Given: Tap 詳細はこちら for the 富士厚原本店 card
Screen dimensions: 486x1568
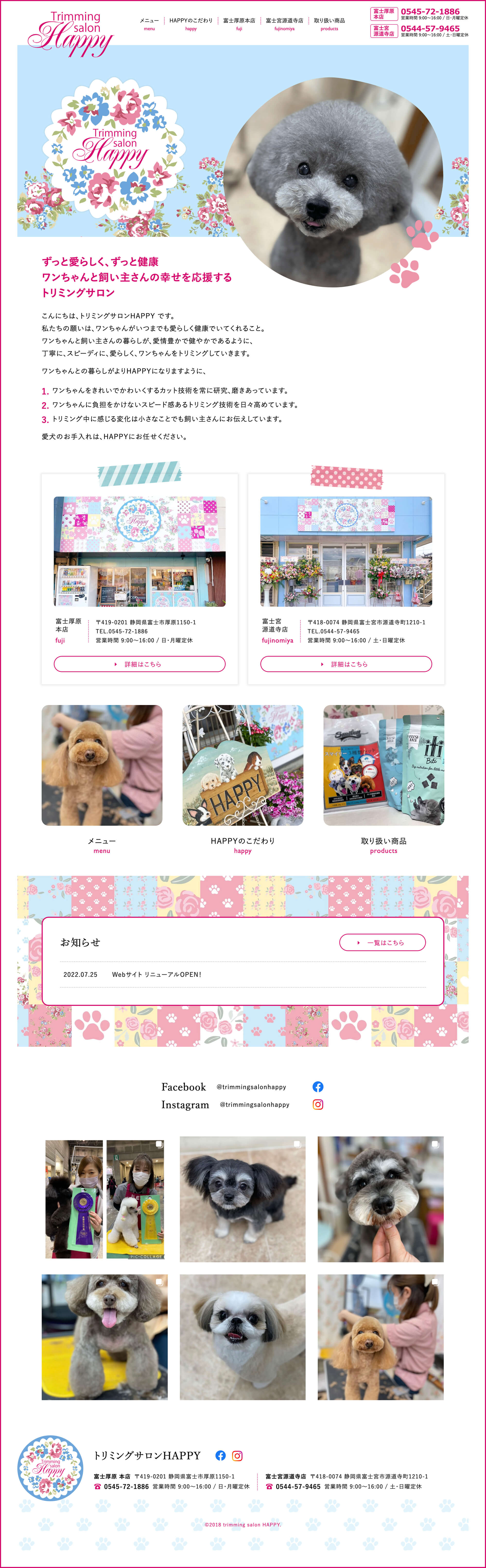Looking at the screenshot, I should pos(139,664).
